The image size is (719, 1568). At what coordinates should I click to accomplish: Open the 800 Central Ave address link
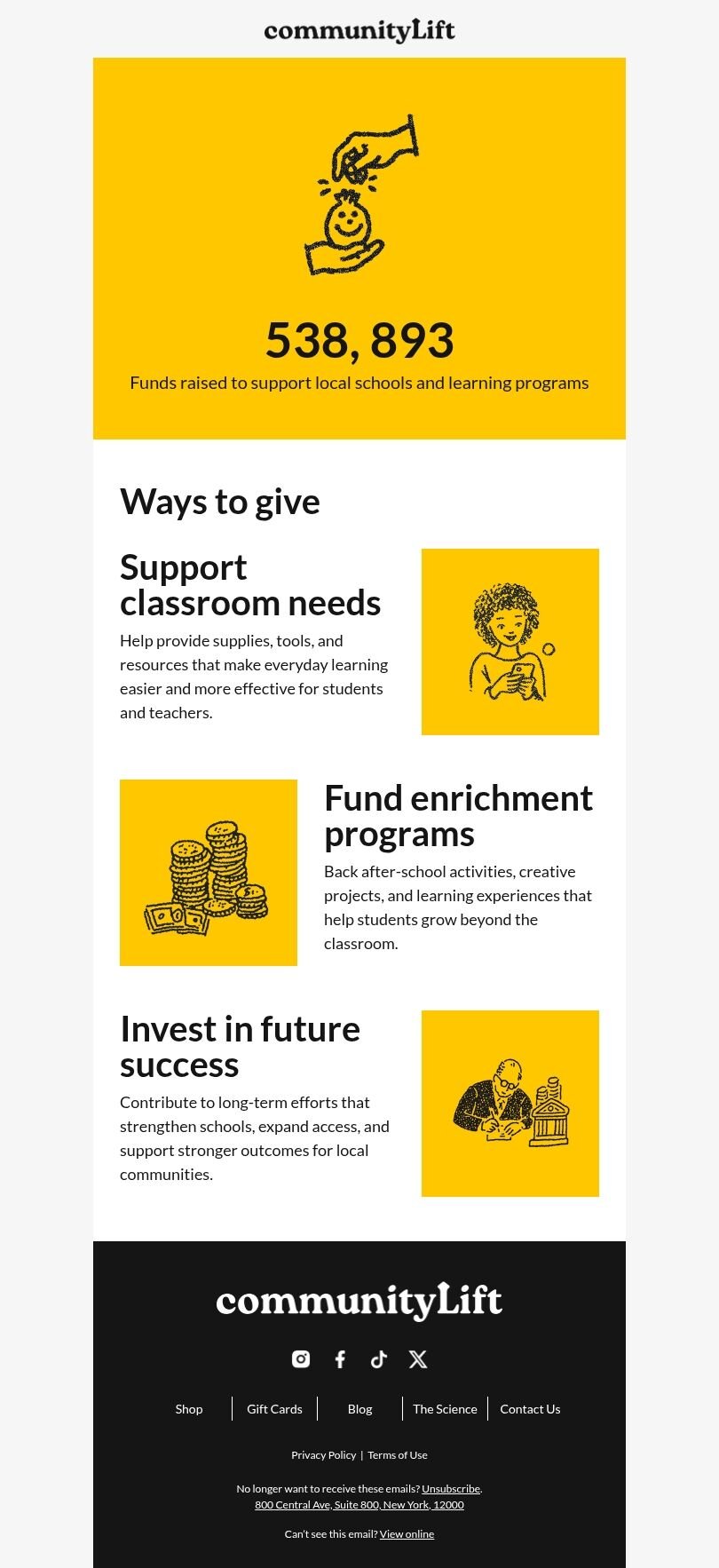click(x=359, y=1504)
